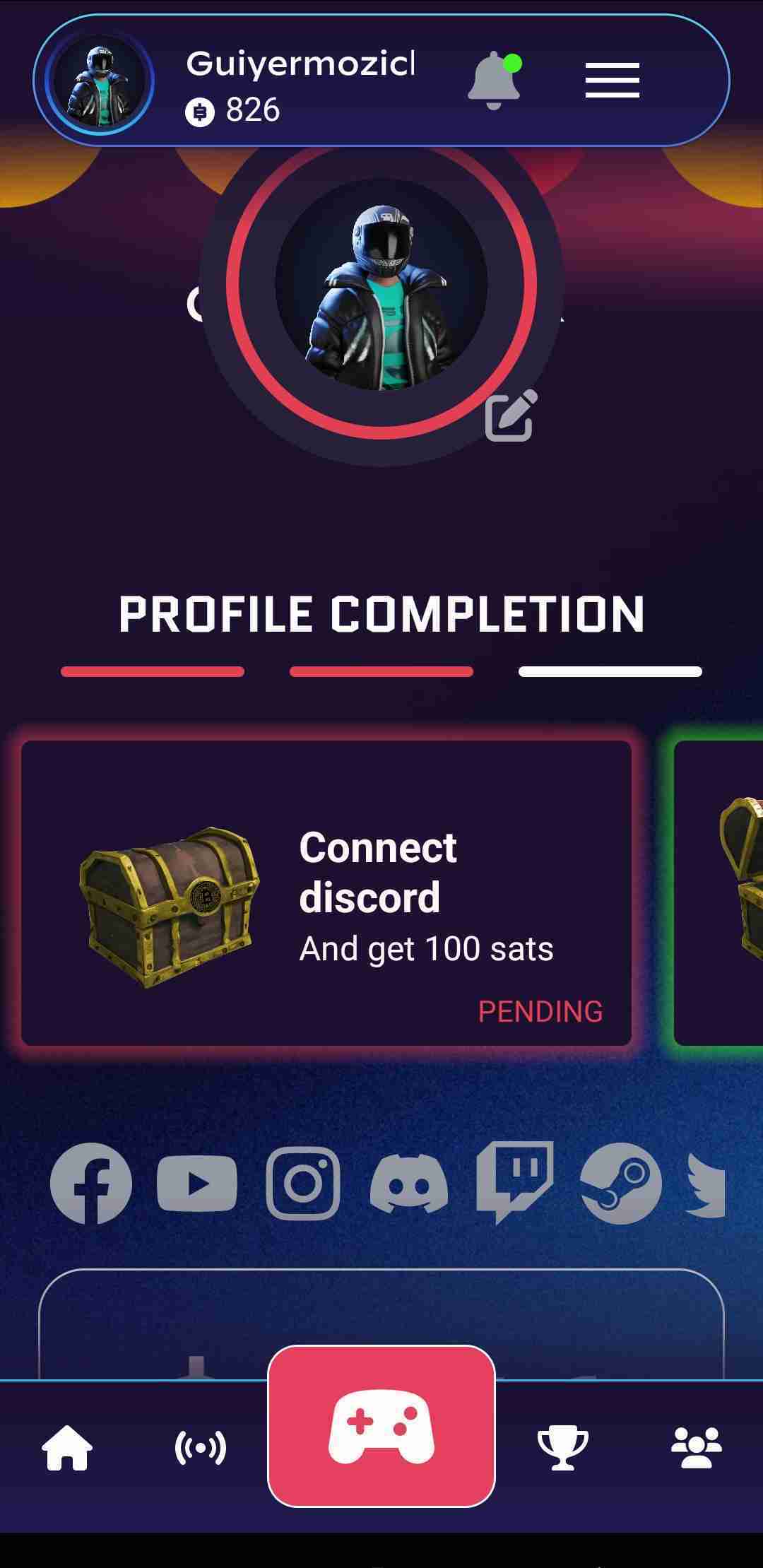Go to the Home tab
This screenshot has height=1568, width=763.
coord(67,1447)
